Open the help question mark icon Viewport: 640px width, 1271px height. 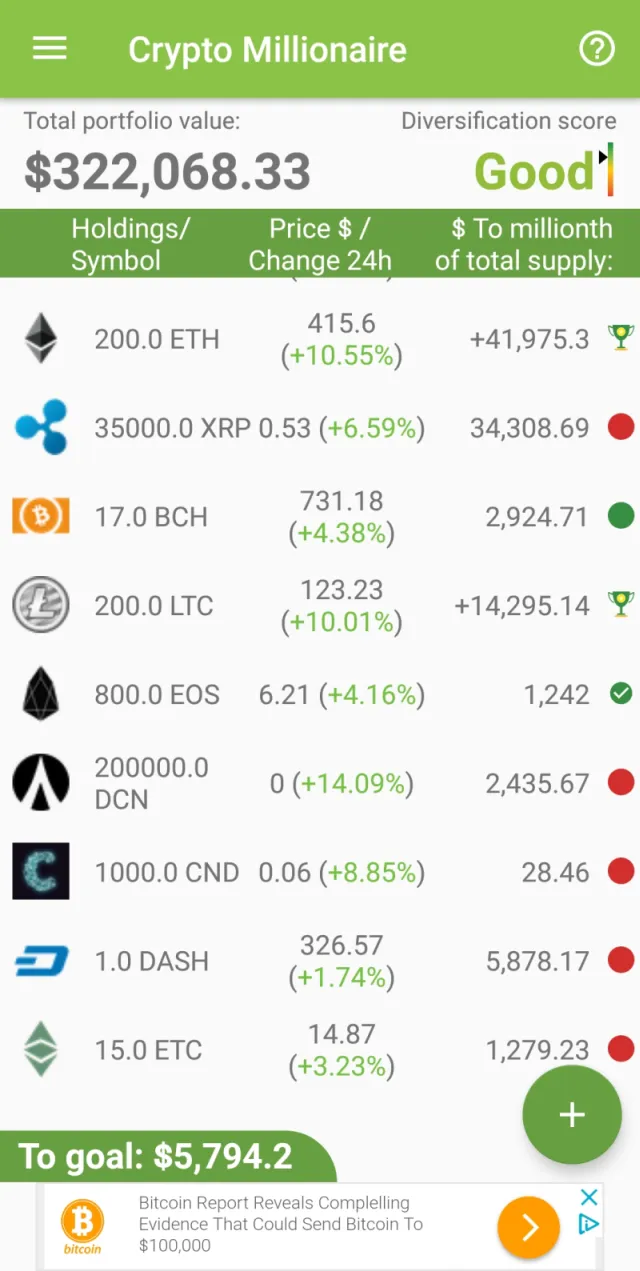597,49
